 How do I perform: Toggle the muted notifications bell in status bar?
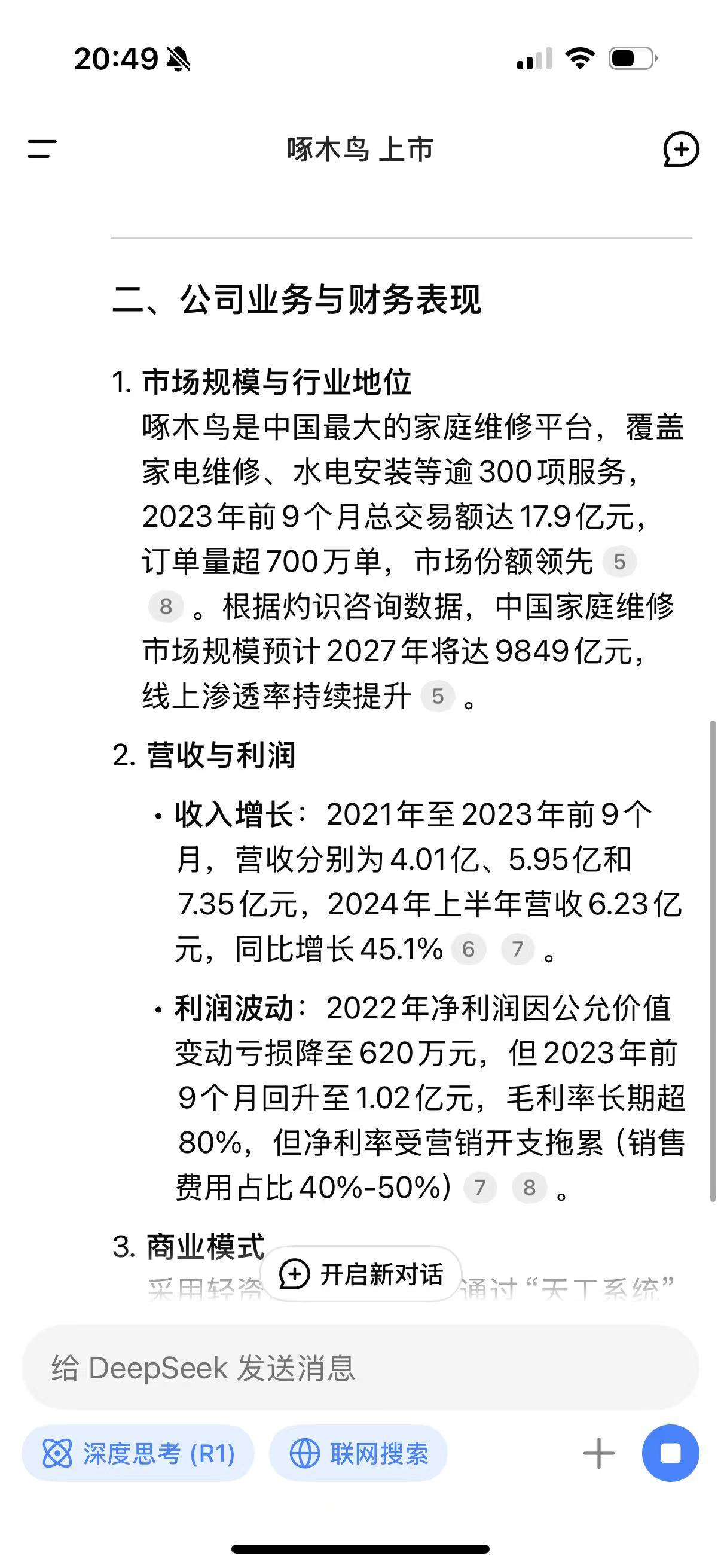tap(177, 59)
